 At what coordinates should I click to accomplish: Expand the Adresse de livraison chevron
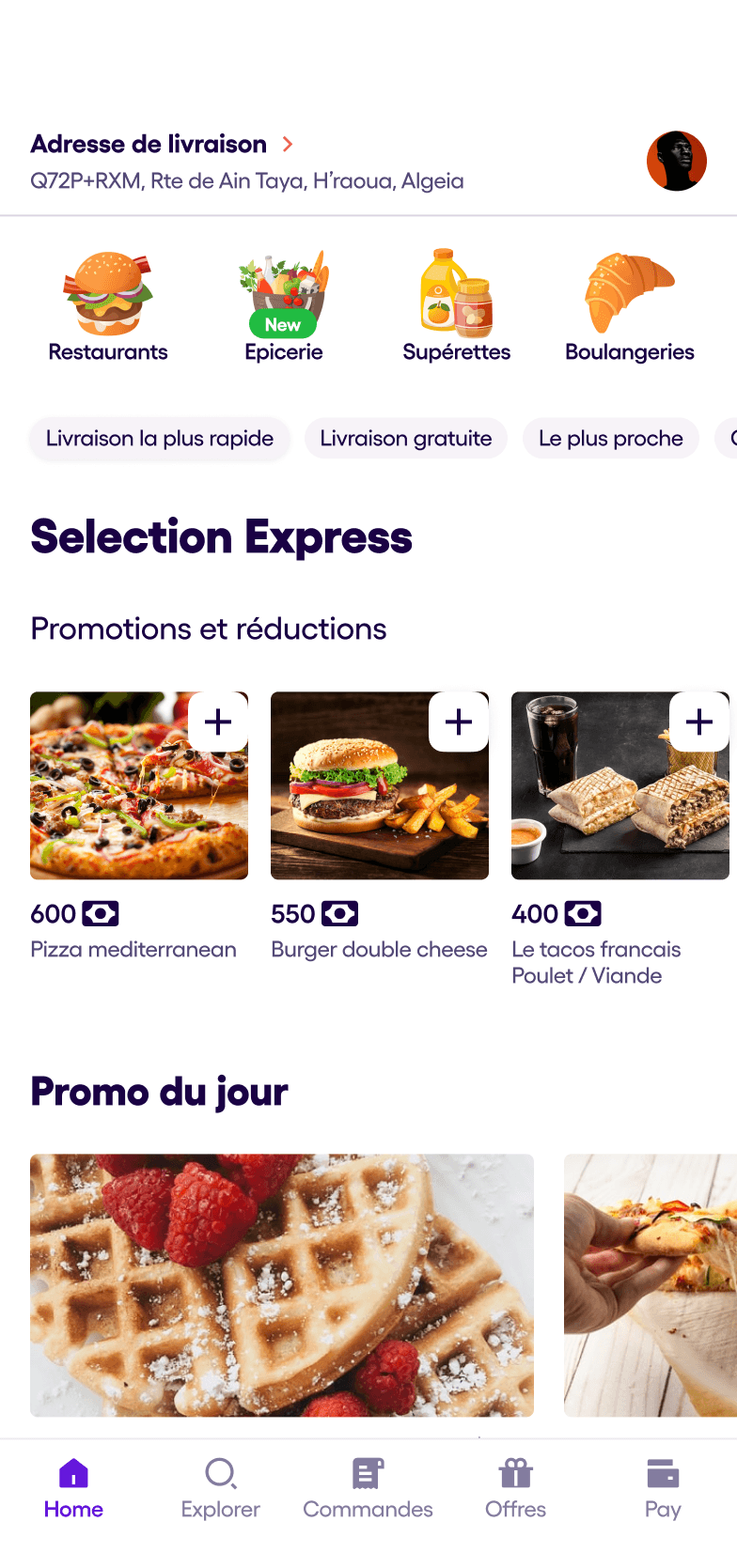(289, 144)
